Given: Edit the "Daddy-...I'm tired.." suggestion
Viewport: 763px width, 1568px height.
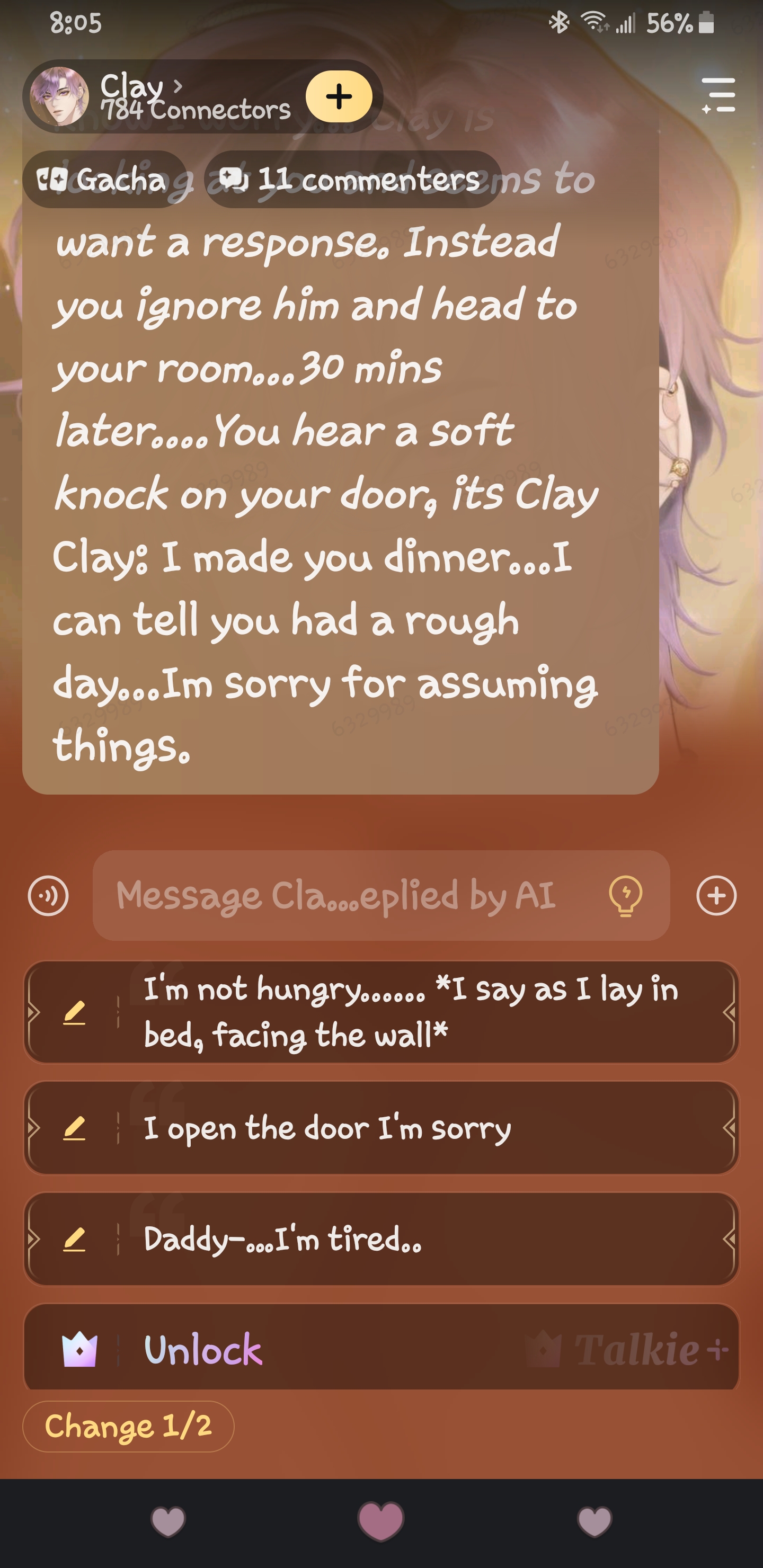Looking at the screenshot, I should pyautogui.click(x=74, y=1239).
